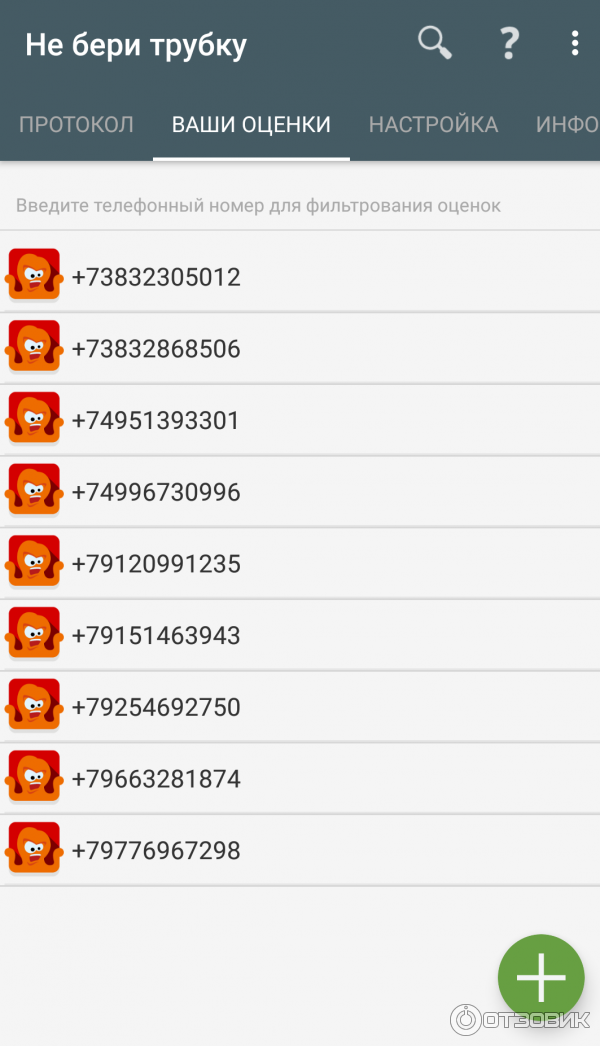The image size is (600, 1046).
Task: Add a new number rating
Action: (x=541, y=977)
